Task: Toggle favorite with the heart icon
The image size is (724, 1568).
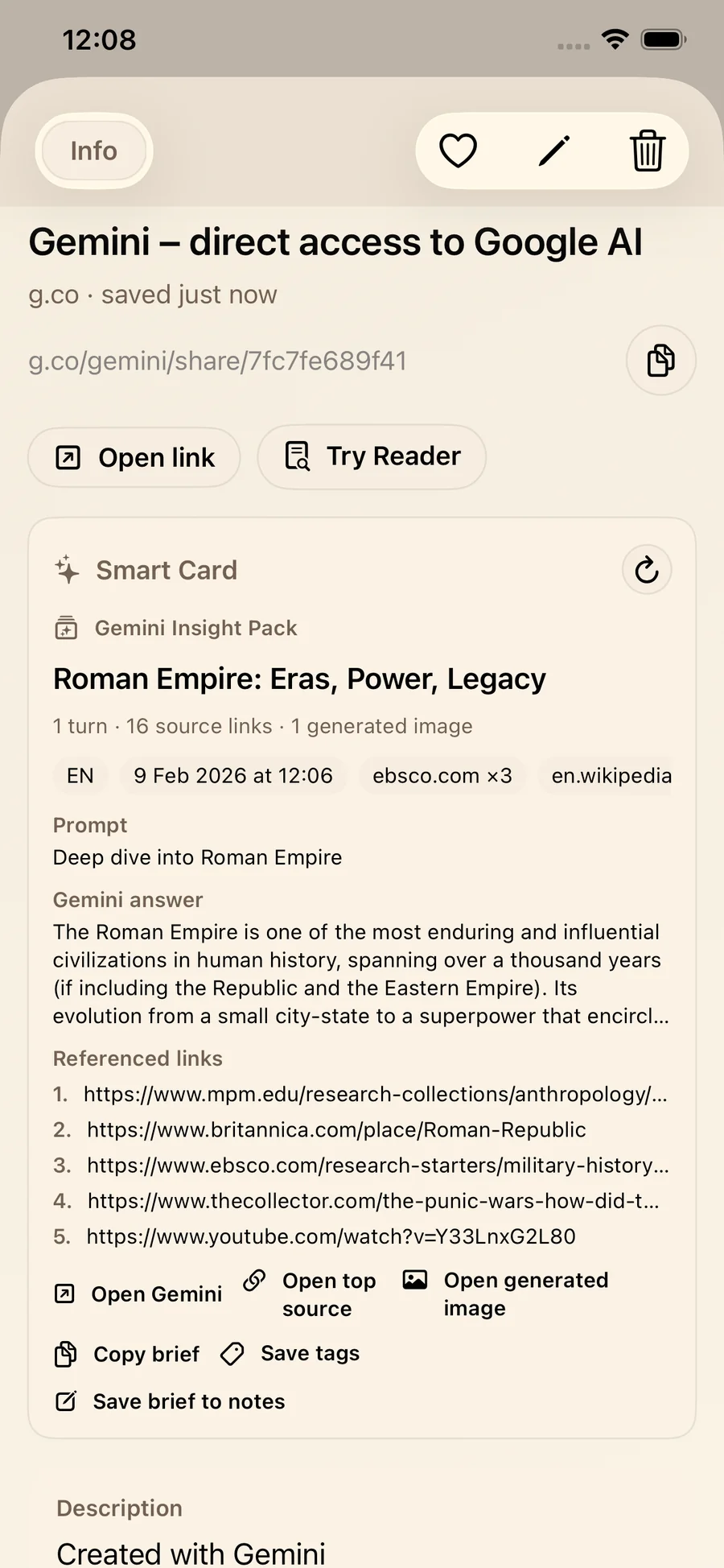Action: 459,151
